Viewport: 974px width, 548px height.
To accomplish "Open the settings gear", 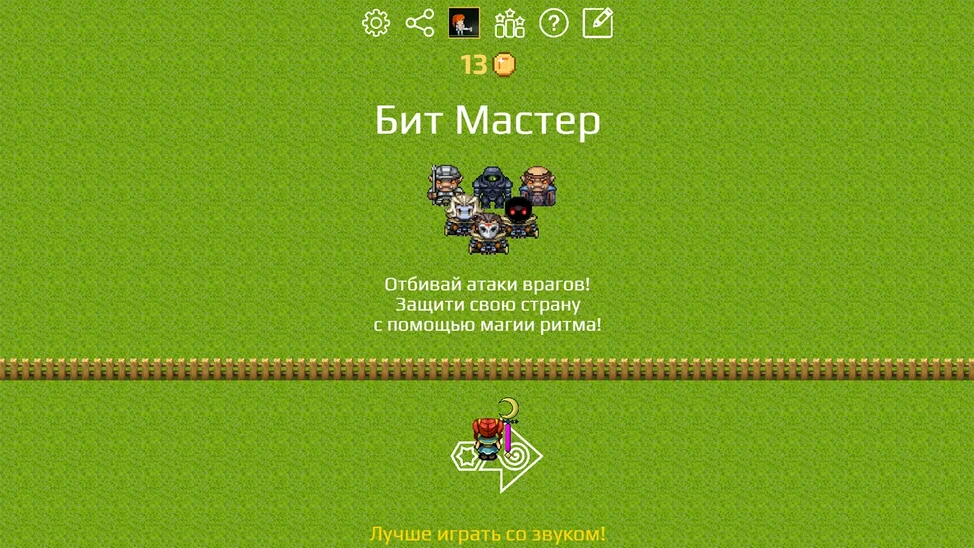I will click(376, 23).
